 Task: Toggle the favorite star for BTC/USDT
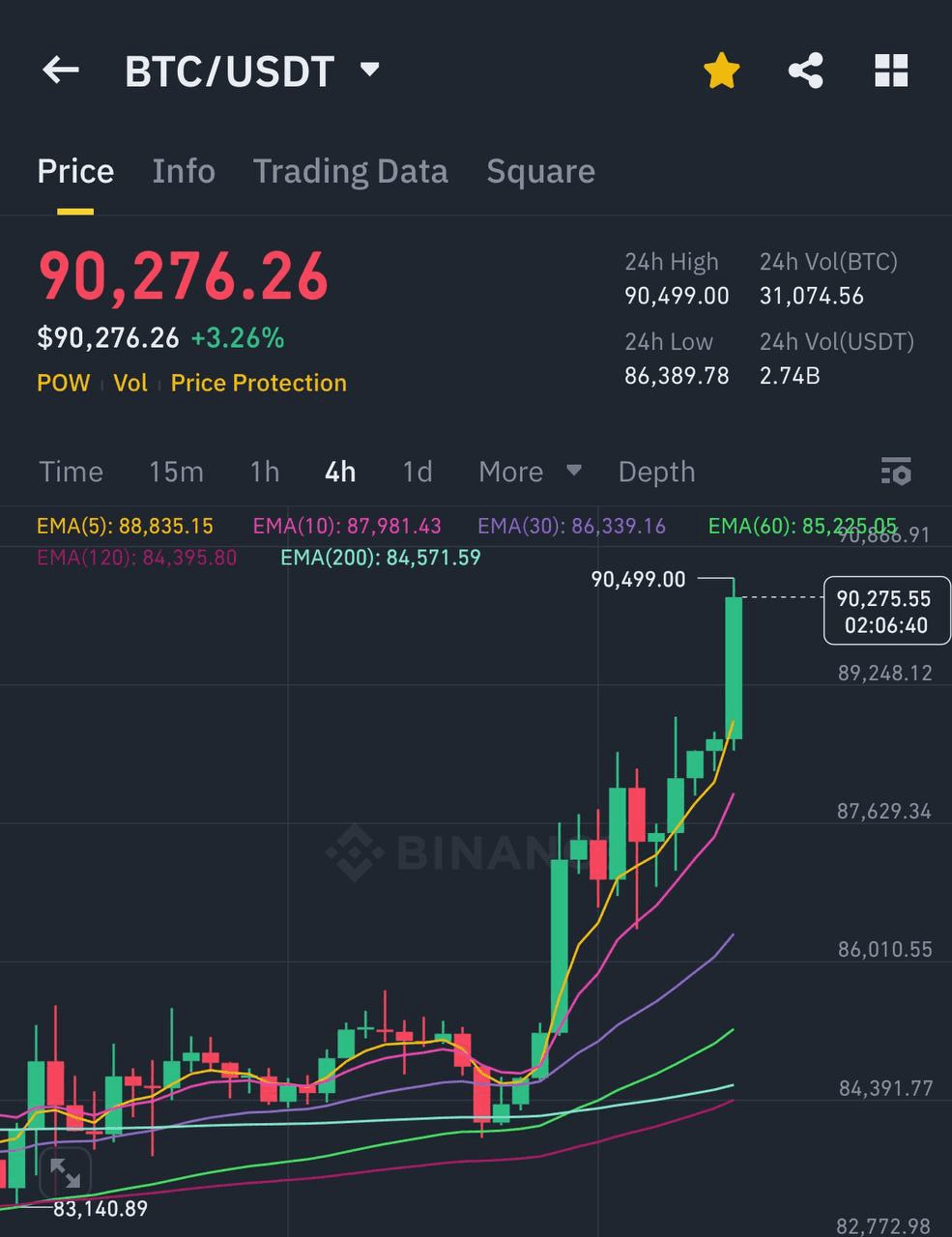point(721,70)
